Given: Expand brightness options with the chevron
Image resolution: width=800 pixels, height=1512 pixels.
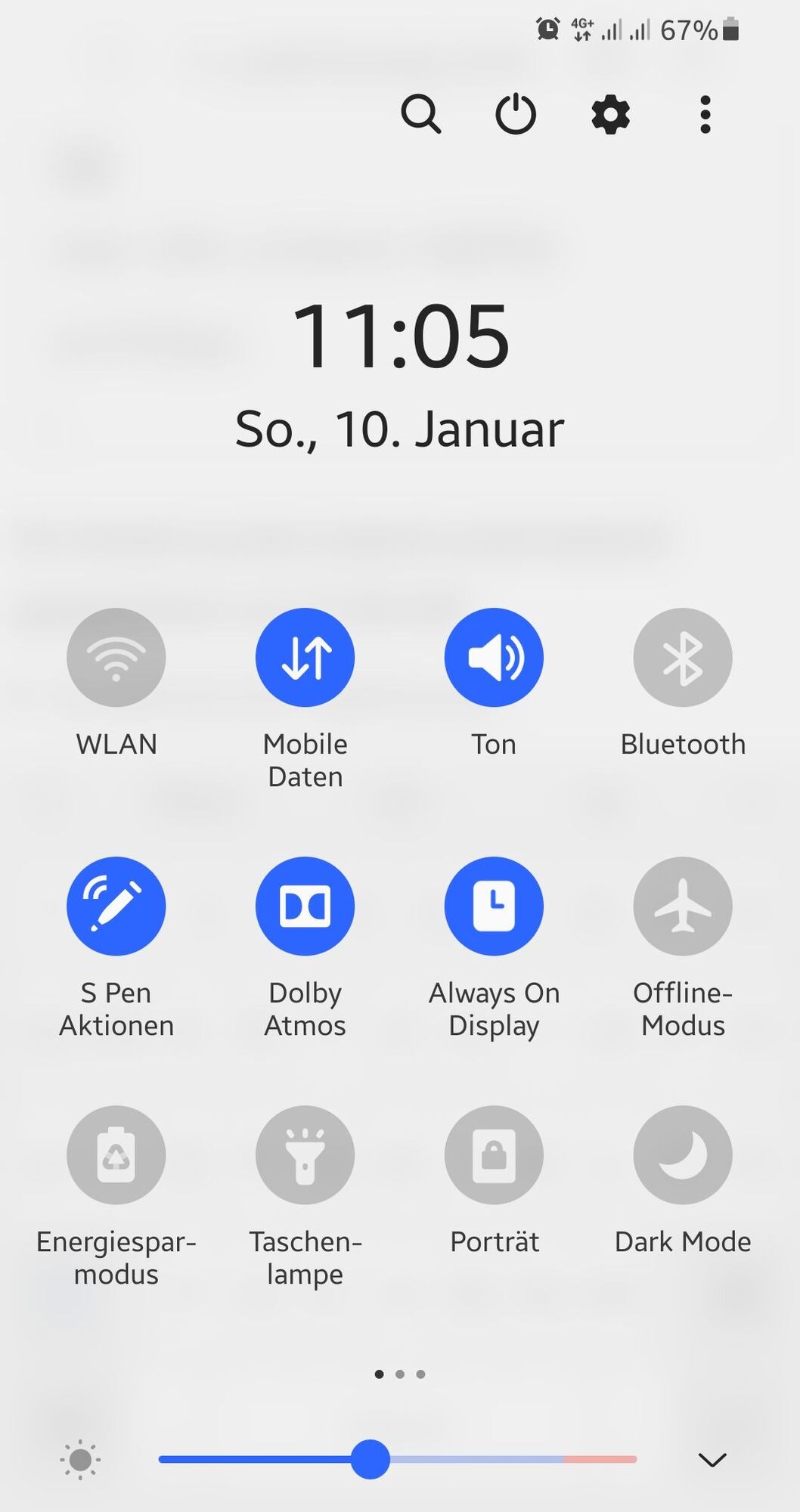Looking at the screenshot, I should click(x=712, y=1459).
